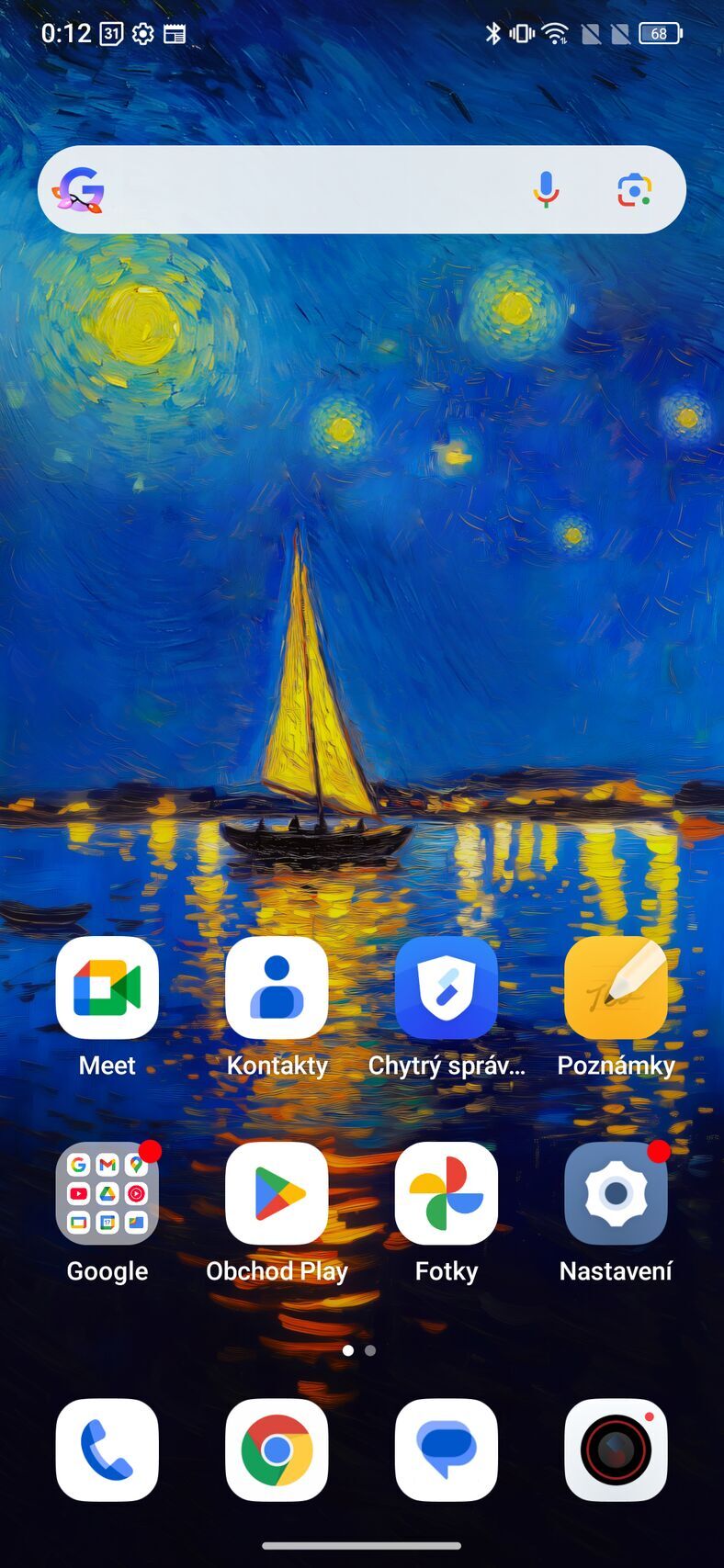
Task: Tap the Google G logo
Action: point(81,188)
